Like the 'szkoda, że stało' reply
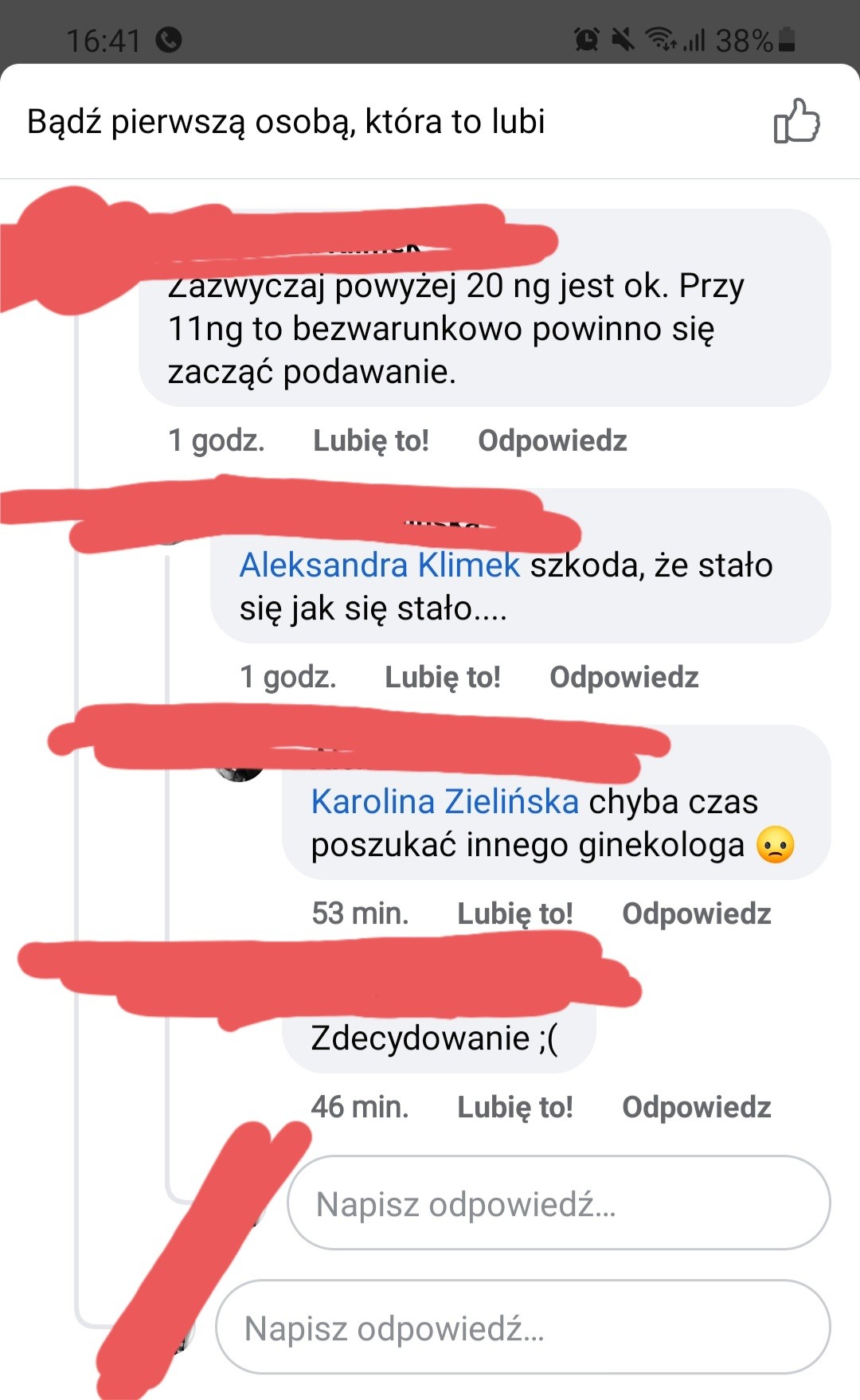This screenshot has width=860, height=1400. tap(442, 677)
